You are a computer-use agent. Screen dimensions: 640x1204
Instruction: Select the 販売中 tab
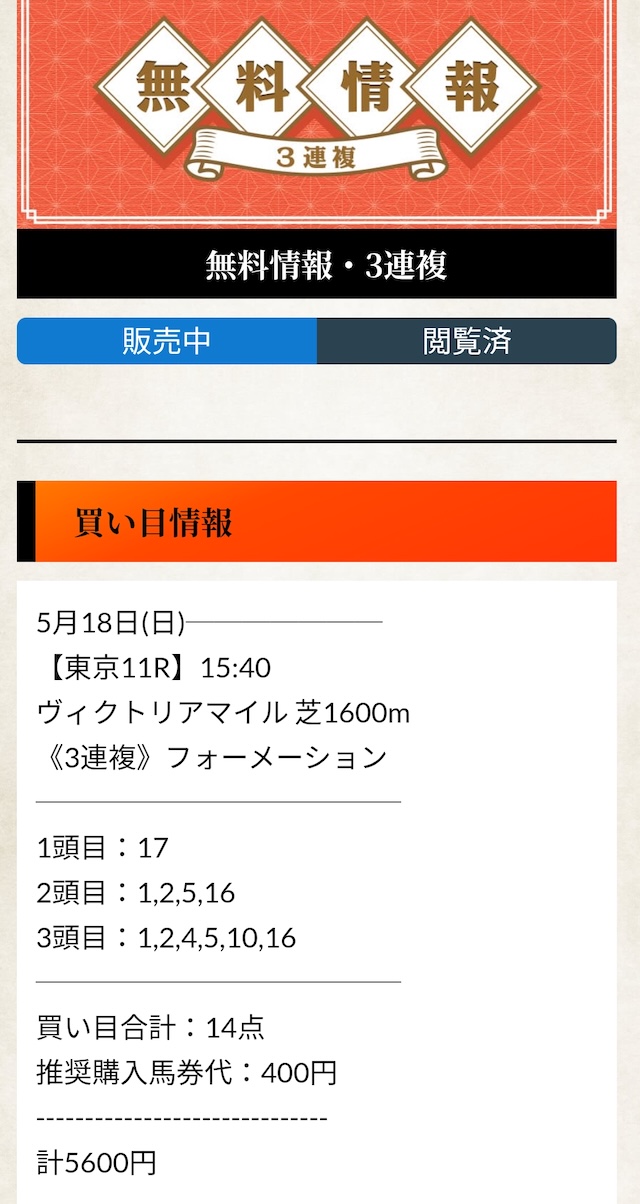pyautogui.click(x=167, y=341)
